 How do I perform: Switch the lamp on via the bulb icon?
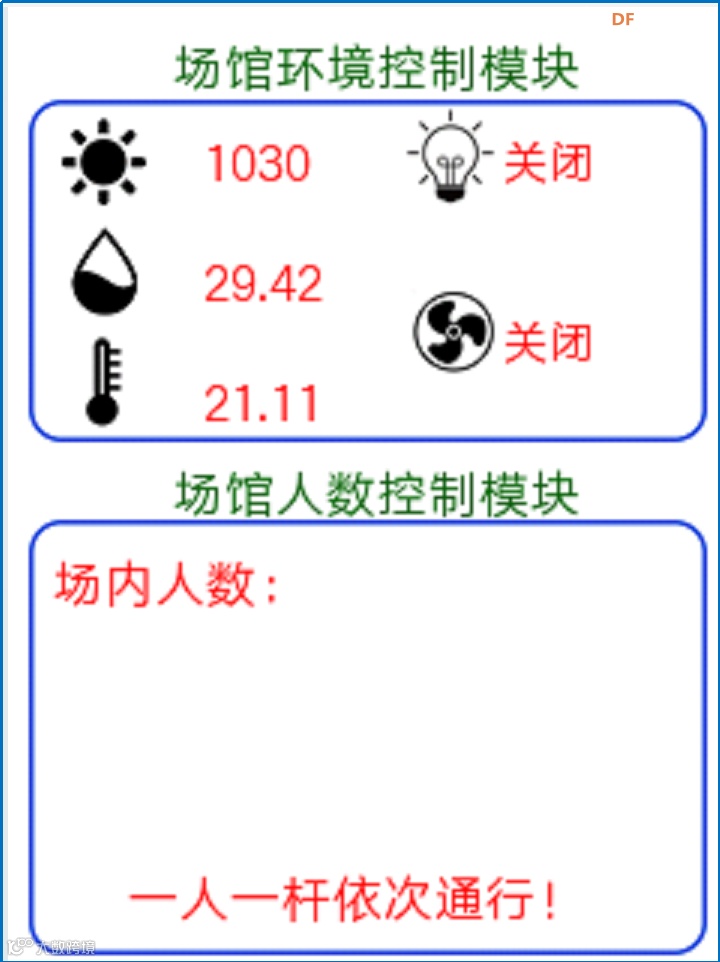point(451,160)
